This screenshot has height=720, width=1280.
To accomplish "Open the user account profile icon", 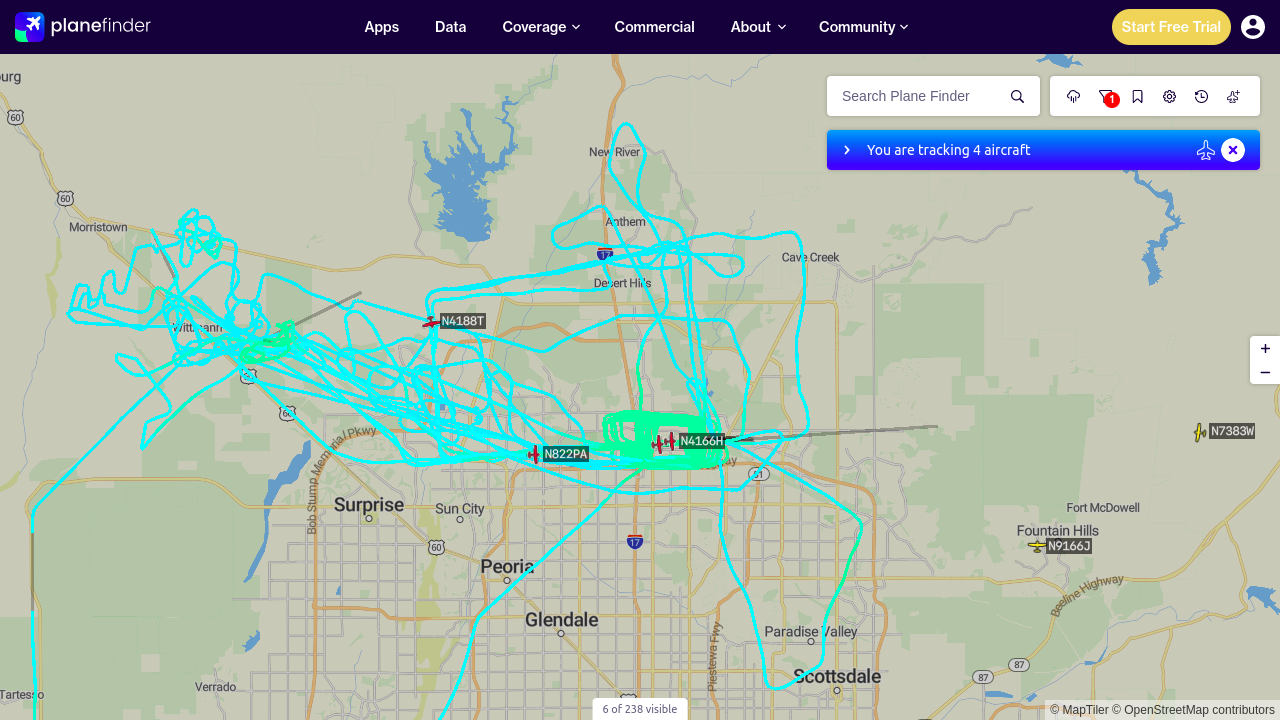I will [x=1253, y=27].
